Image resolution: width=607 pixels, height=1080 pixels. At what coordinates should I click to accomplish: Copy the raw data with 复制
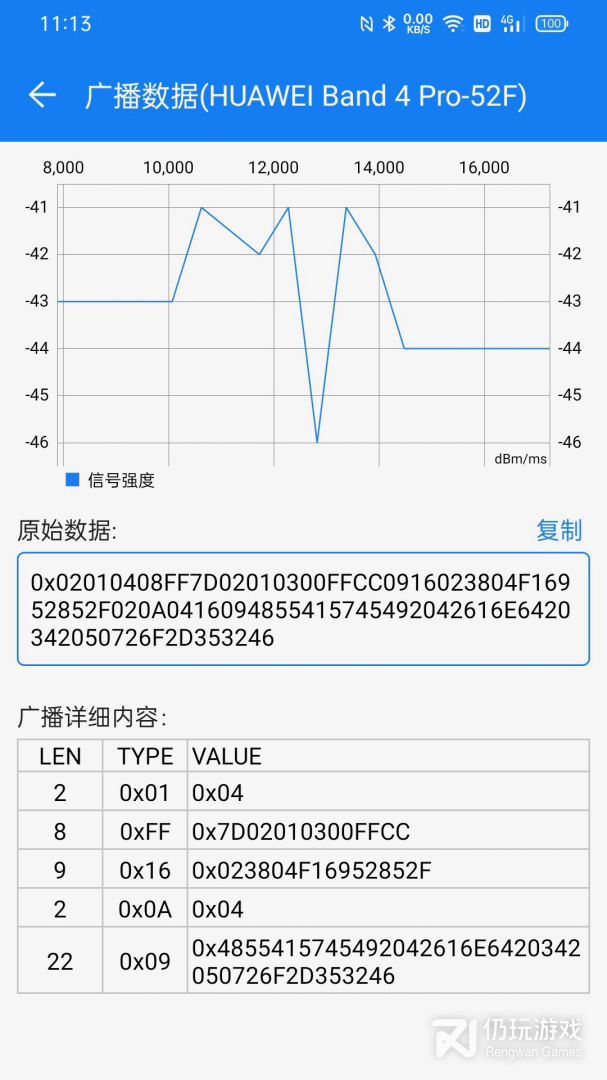coord(558,531)
